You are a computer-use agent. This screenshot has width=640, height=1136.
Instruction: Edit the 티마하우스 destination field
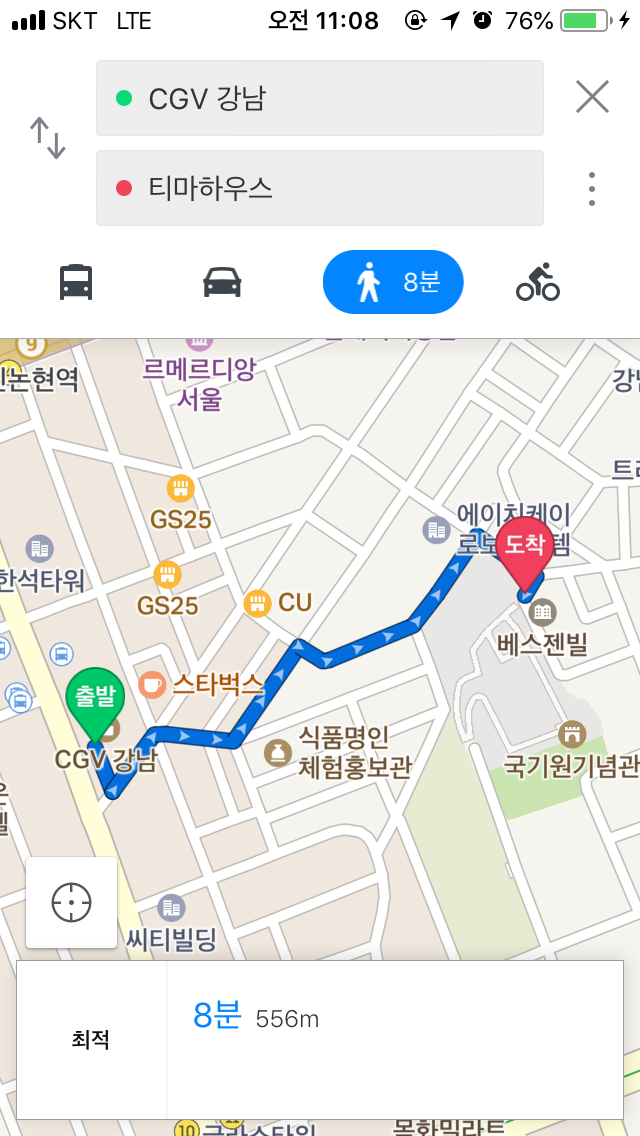320,188
